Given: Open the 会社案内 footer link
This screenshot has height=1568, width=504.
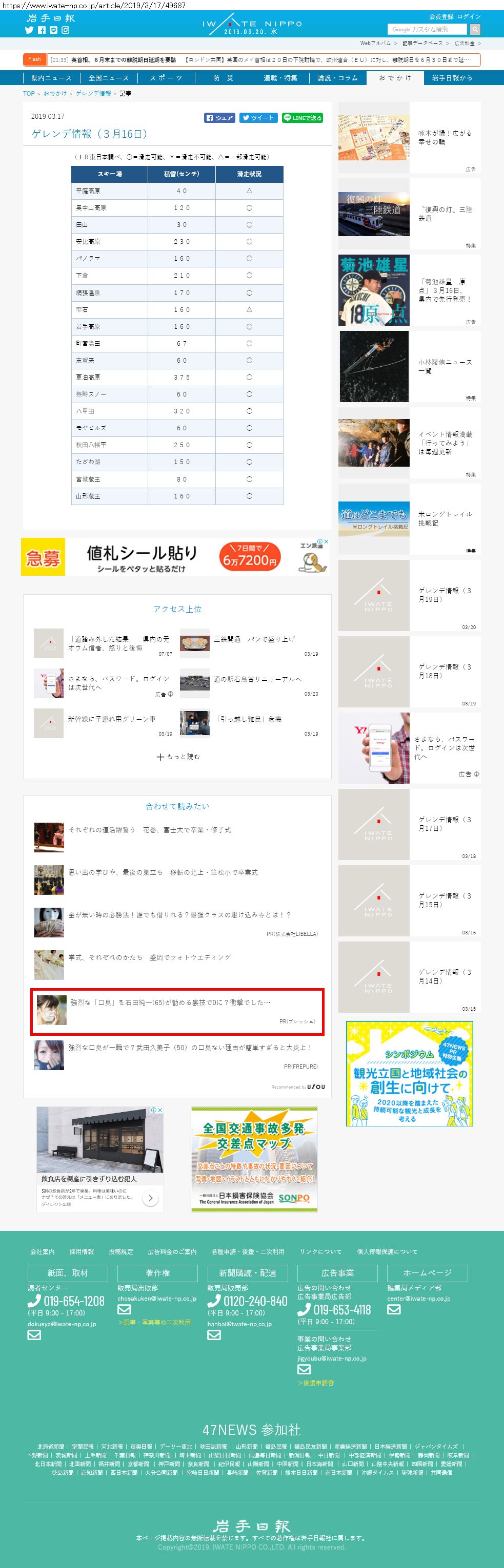Looking at the screenshot, I should click(43, 1252).
